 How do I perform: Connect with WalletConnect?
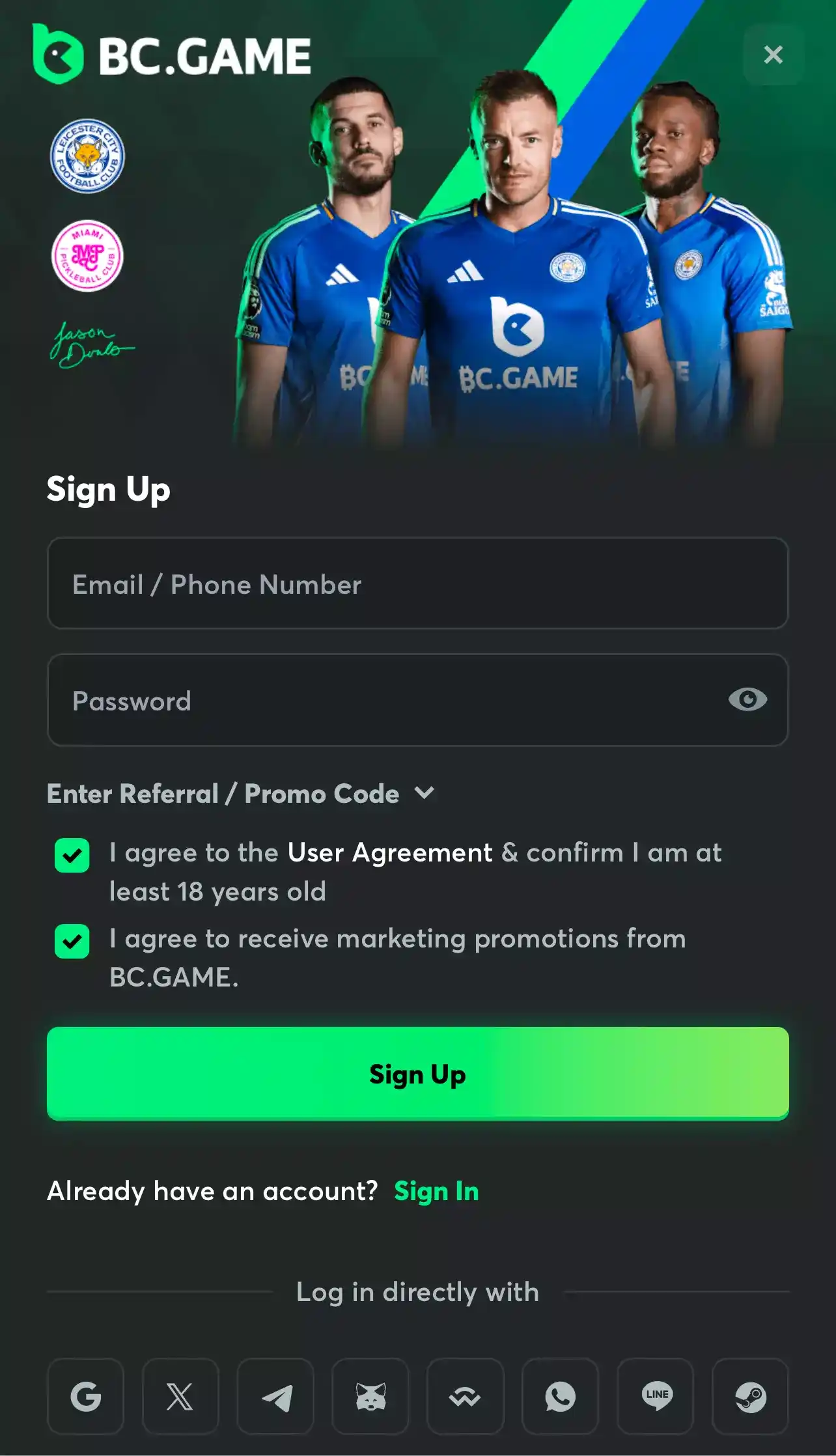[x=465, y=1396]
